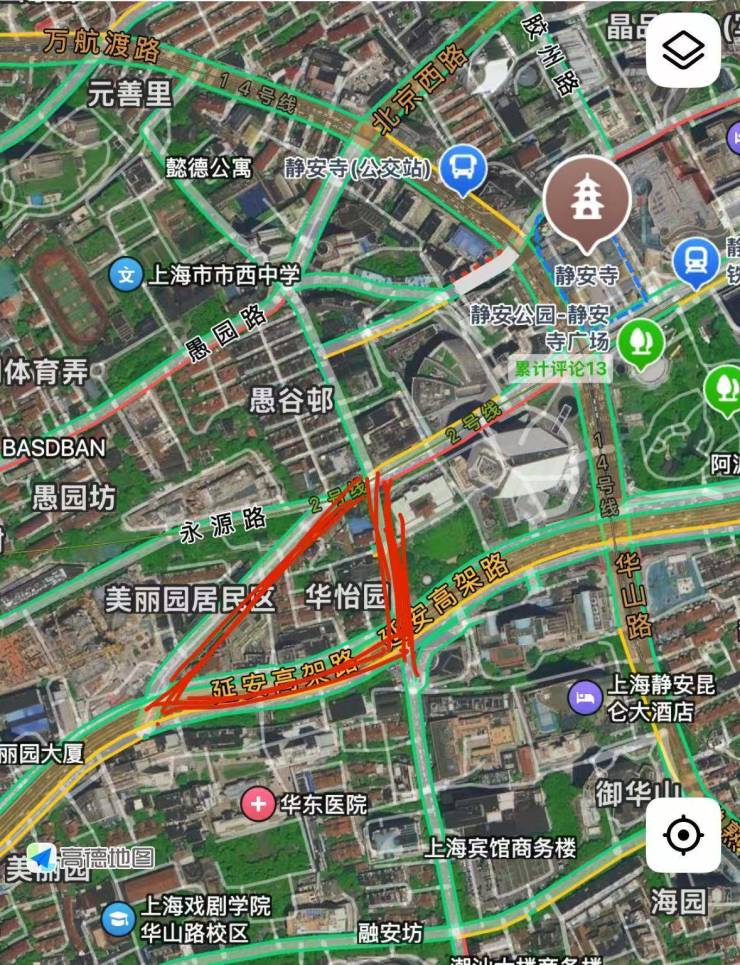Open the 静安寺 metro station marker
Image resolution: width=740 pixels, height=965 pixels.
pyautogui.click(x=696, y=262)
